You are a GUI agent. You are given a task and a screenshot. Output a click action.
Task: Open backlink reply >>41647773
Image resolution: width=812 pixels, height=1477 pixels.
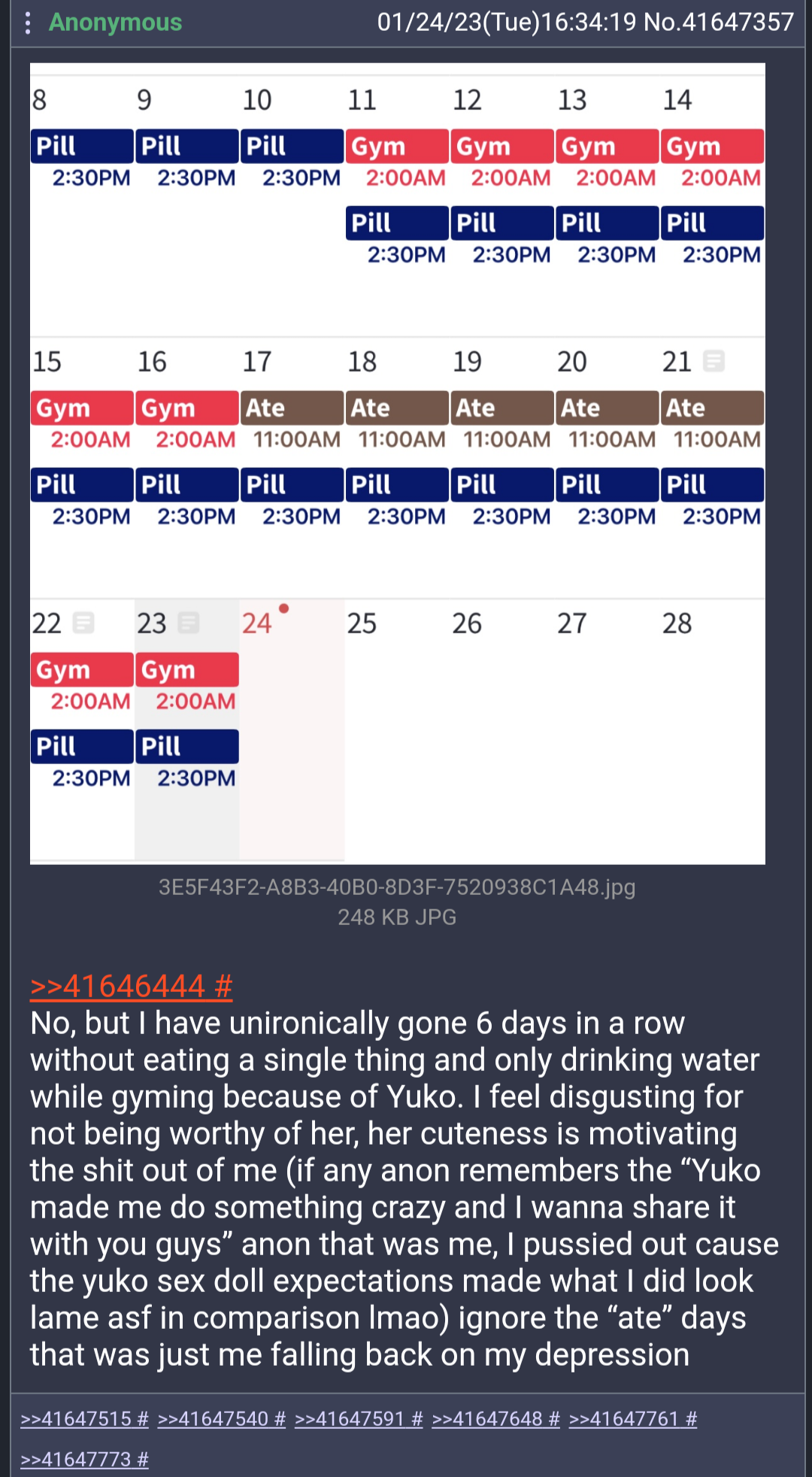point(85,1459)
